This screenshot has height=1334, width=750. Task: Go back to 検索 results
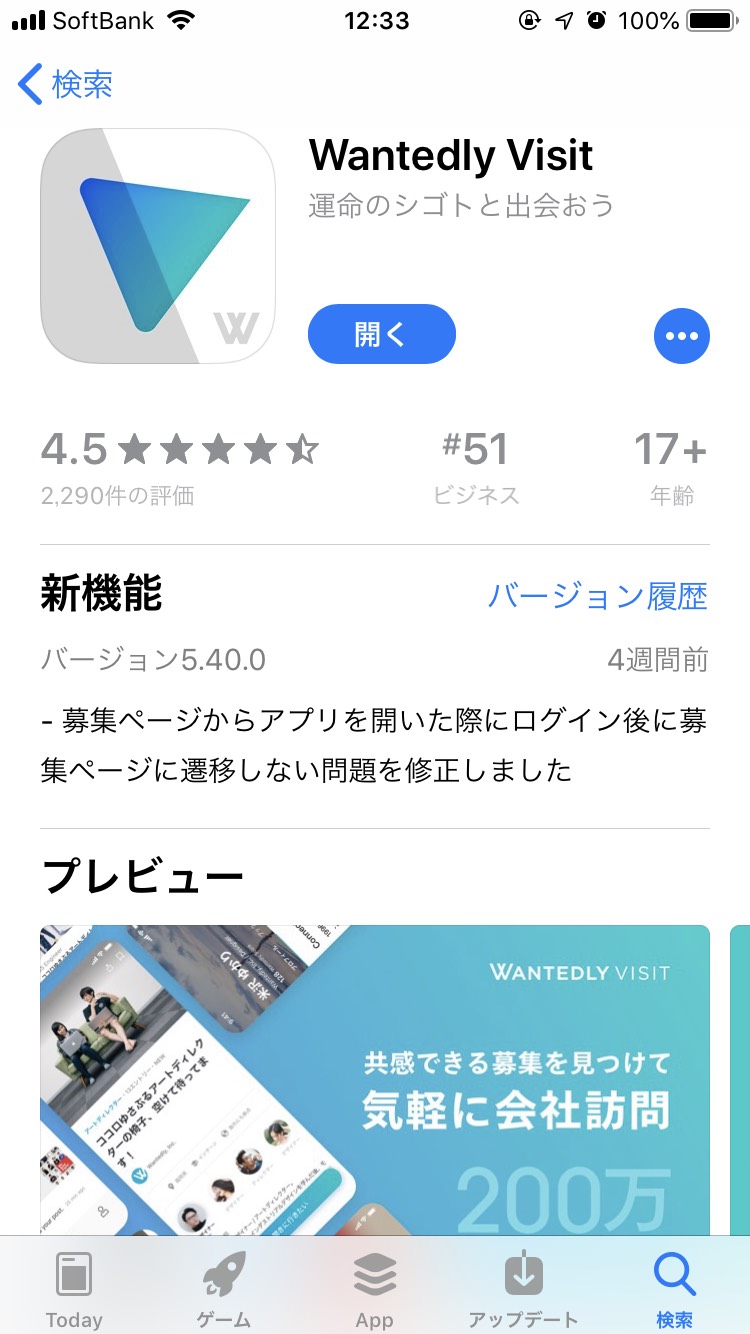(66, 85)
